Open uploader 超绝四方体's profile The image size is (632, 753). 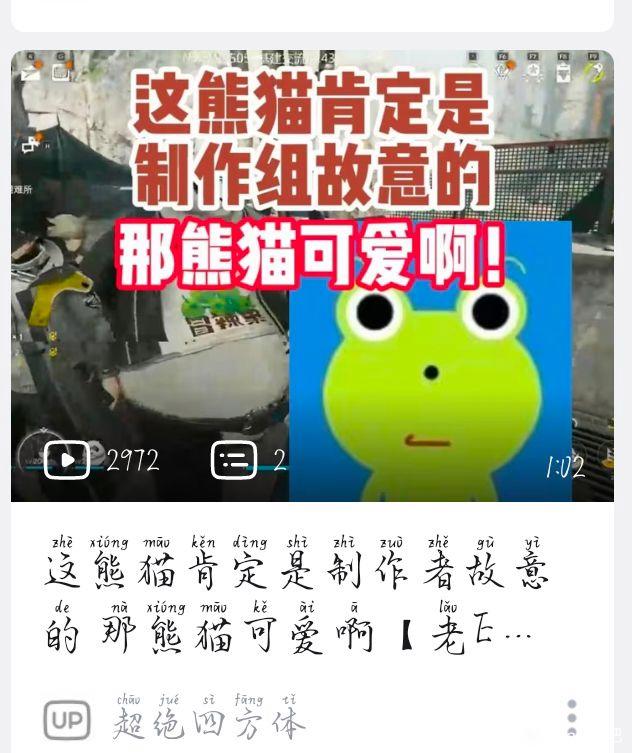[208, 722]
